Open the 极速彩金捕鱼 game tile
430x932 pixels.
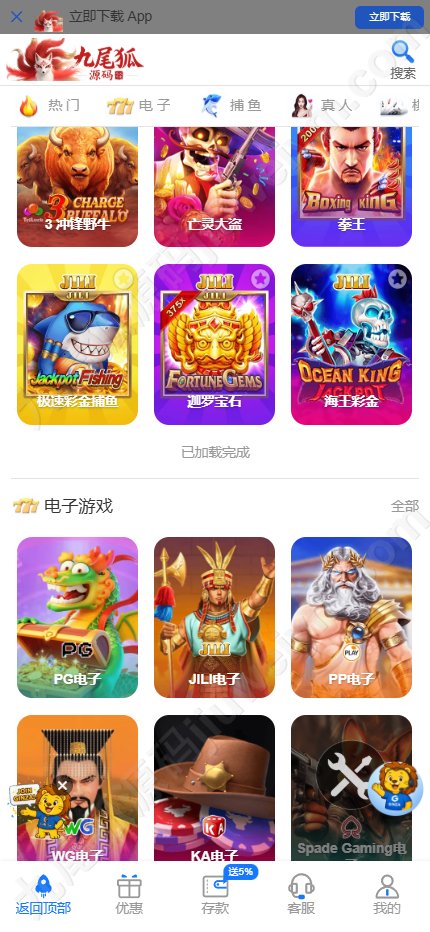click(x=77, y=345)
